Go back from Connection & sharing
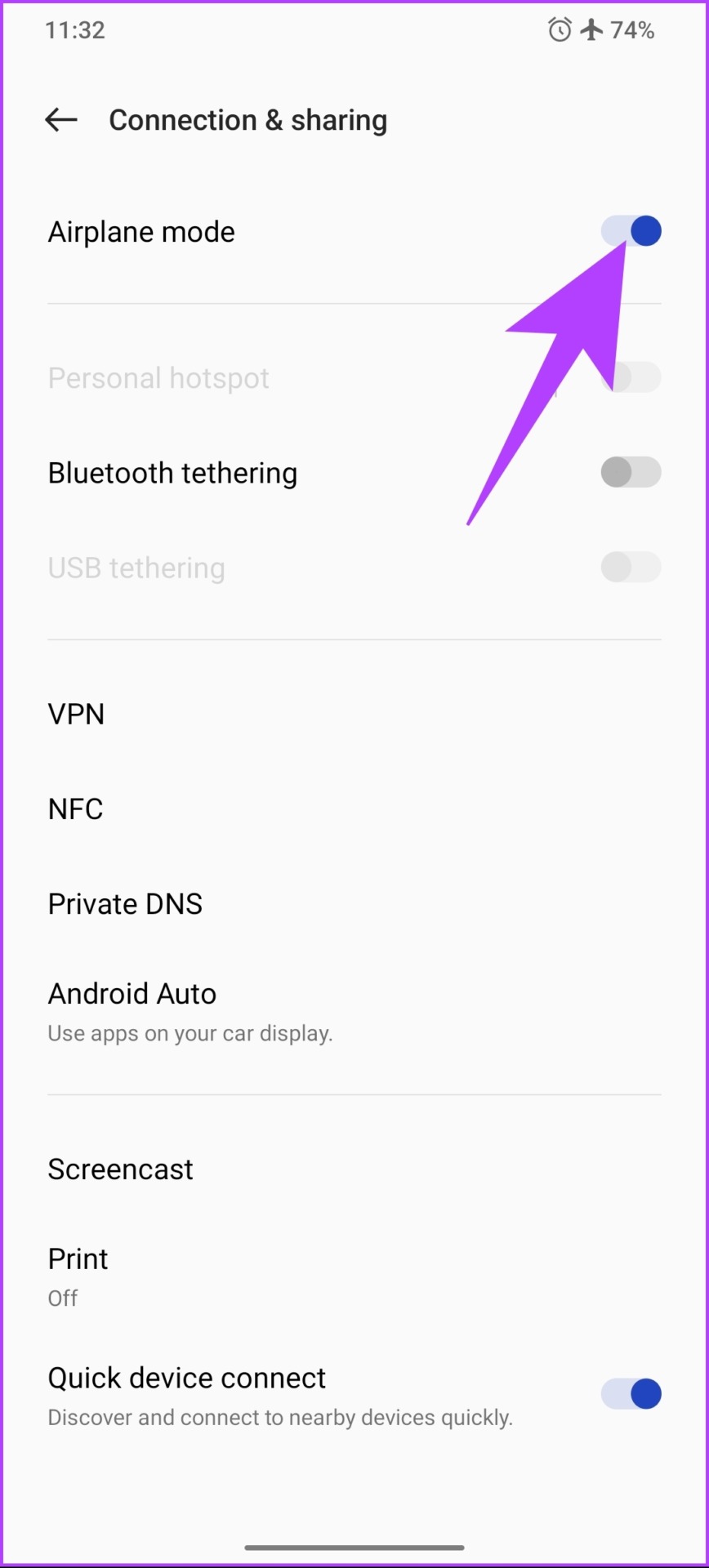Screen dimensions: 709x1568 tap(61, 120)
